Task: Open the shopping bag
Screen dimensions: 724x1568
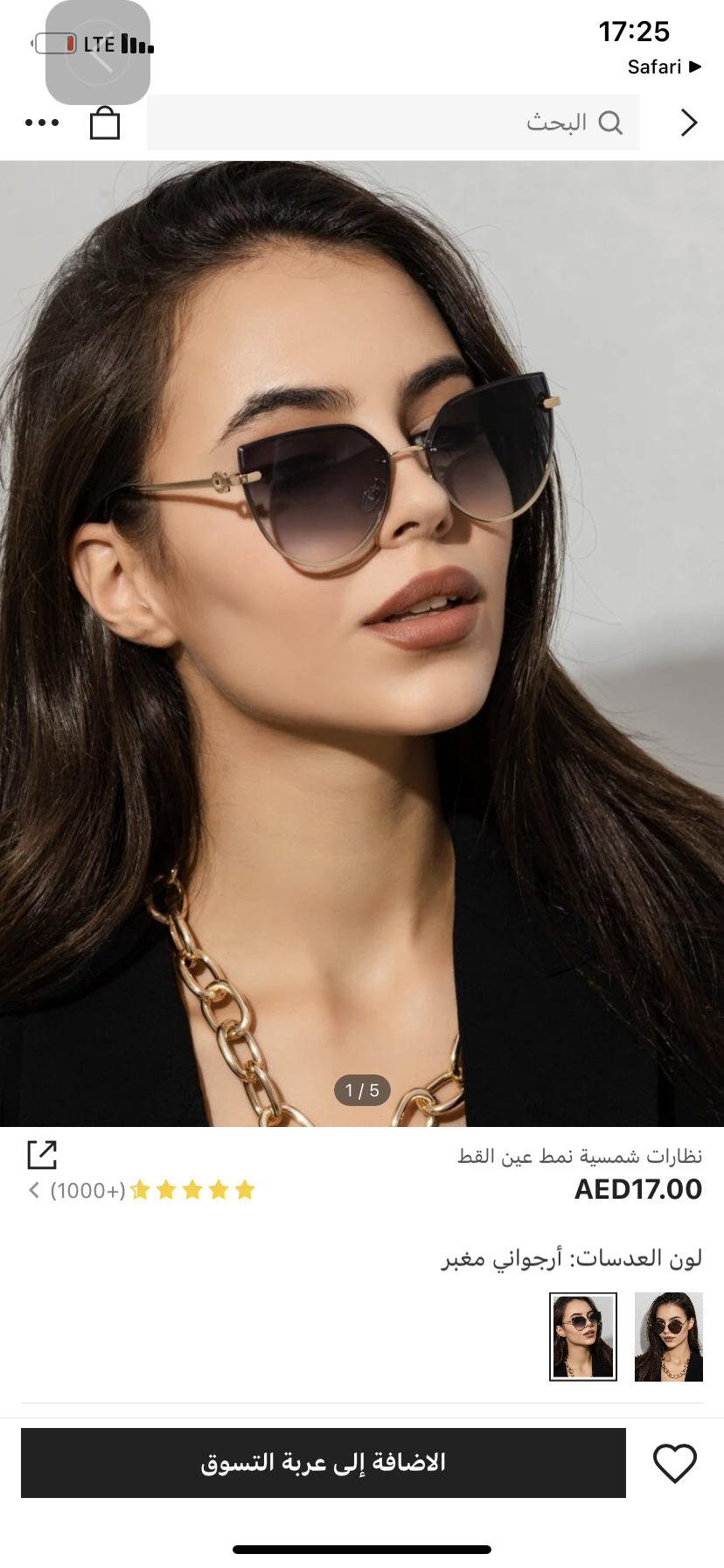Action: 105,122
